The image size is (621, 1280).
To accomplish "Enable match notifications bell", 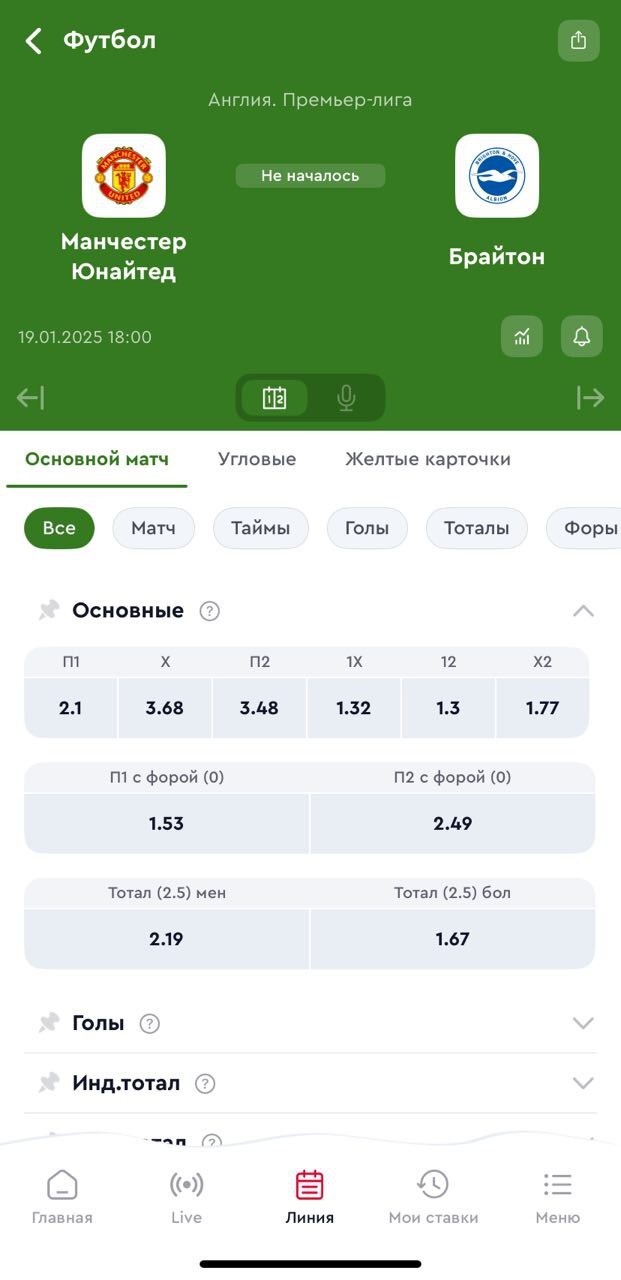I will point(582,336).
